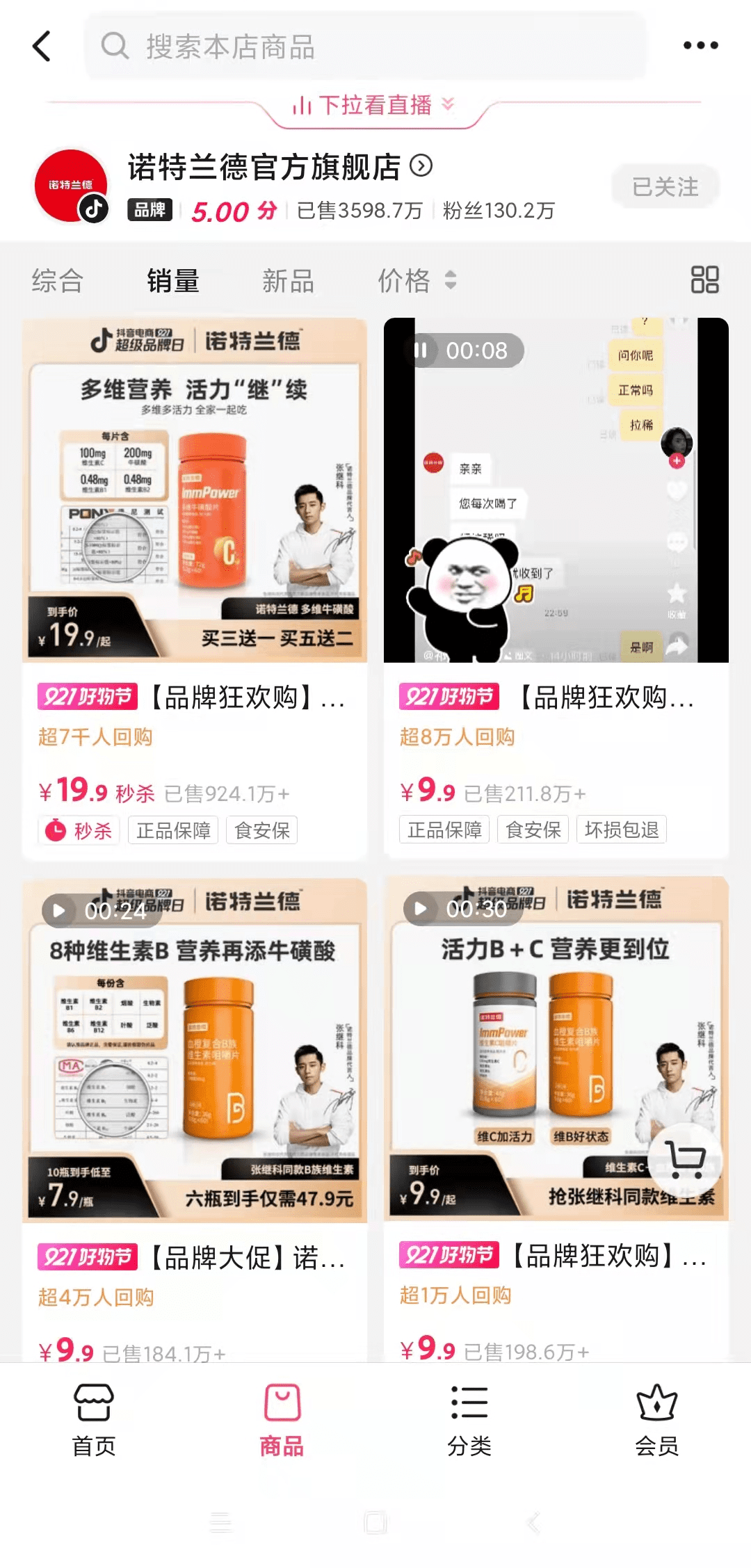Switch to the 会员 tab
The image size is (751, 1568).
(x=656, y=1420)
